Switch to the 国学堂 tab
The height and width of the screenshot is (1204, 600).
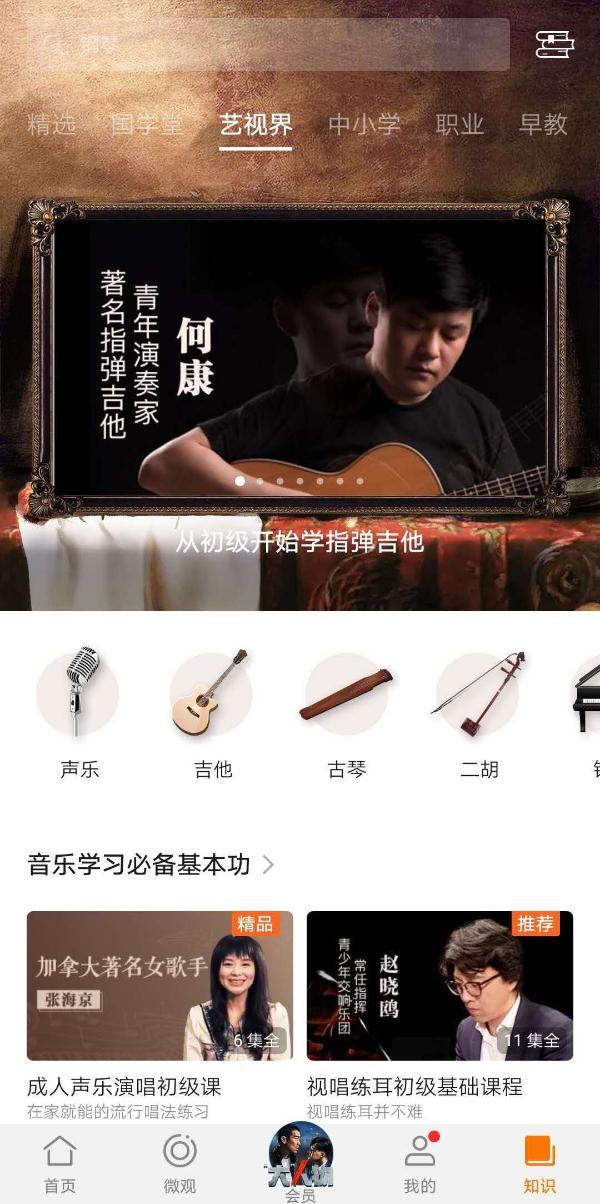[147, 125]
